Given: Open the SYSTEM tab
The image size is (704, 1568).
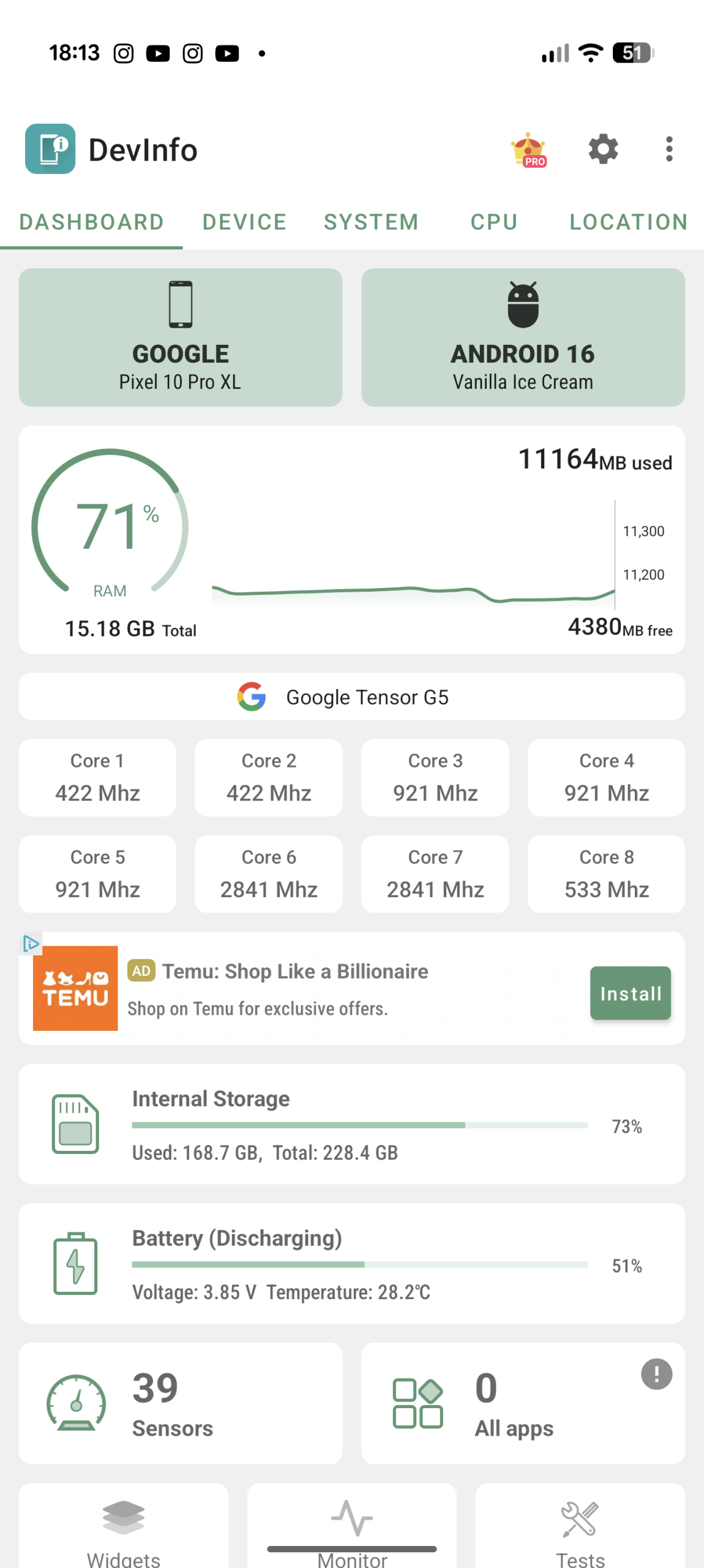Looking at the screenshot, I should point(371,222).
